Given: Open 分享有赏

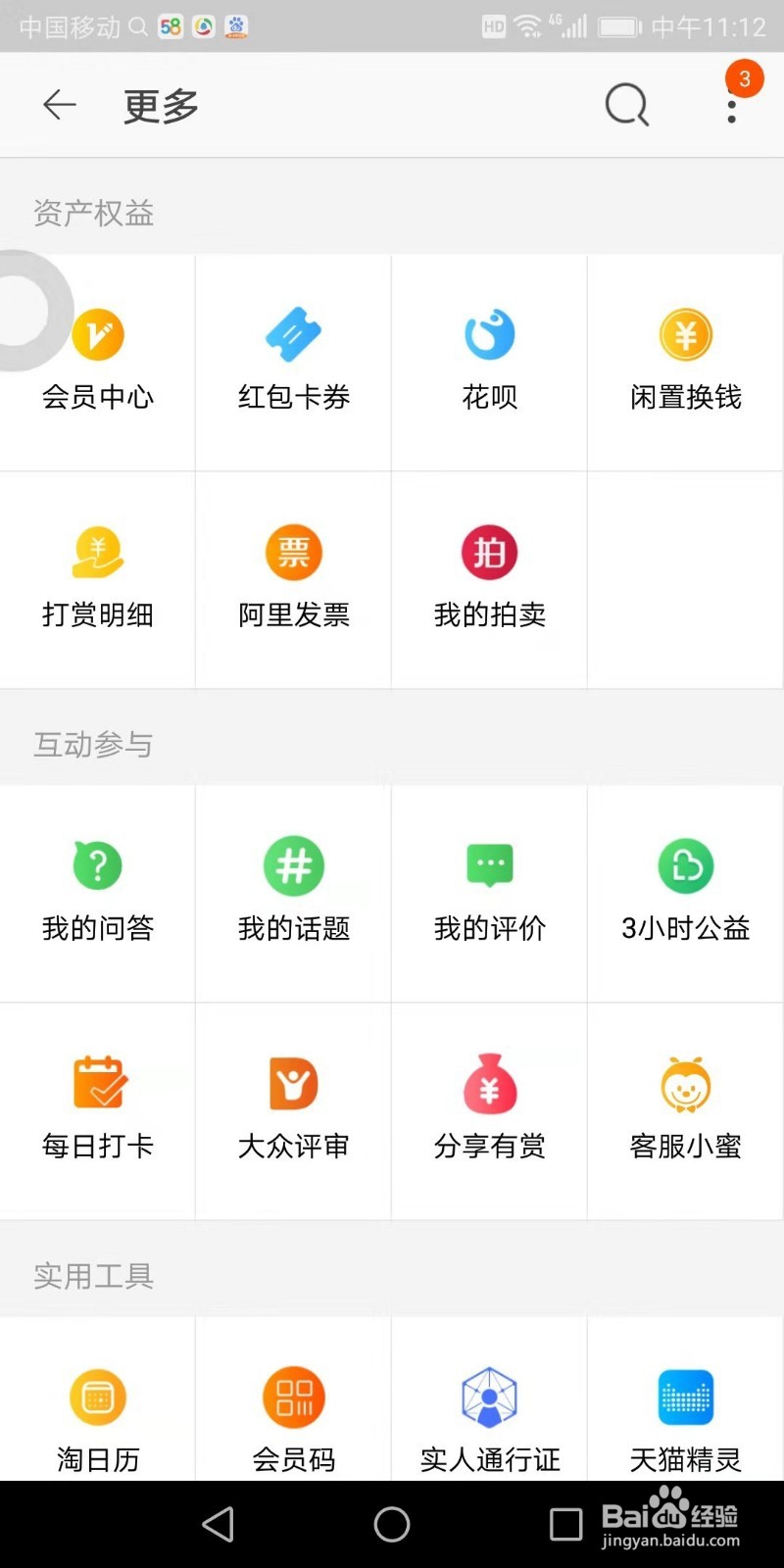Looking at the screenshot, I should 490,1111.
